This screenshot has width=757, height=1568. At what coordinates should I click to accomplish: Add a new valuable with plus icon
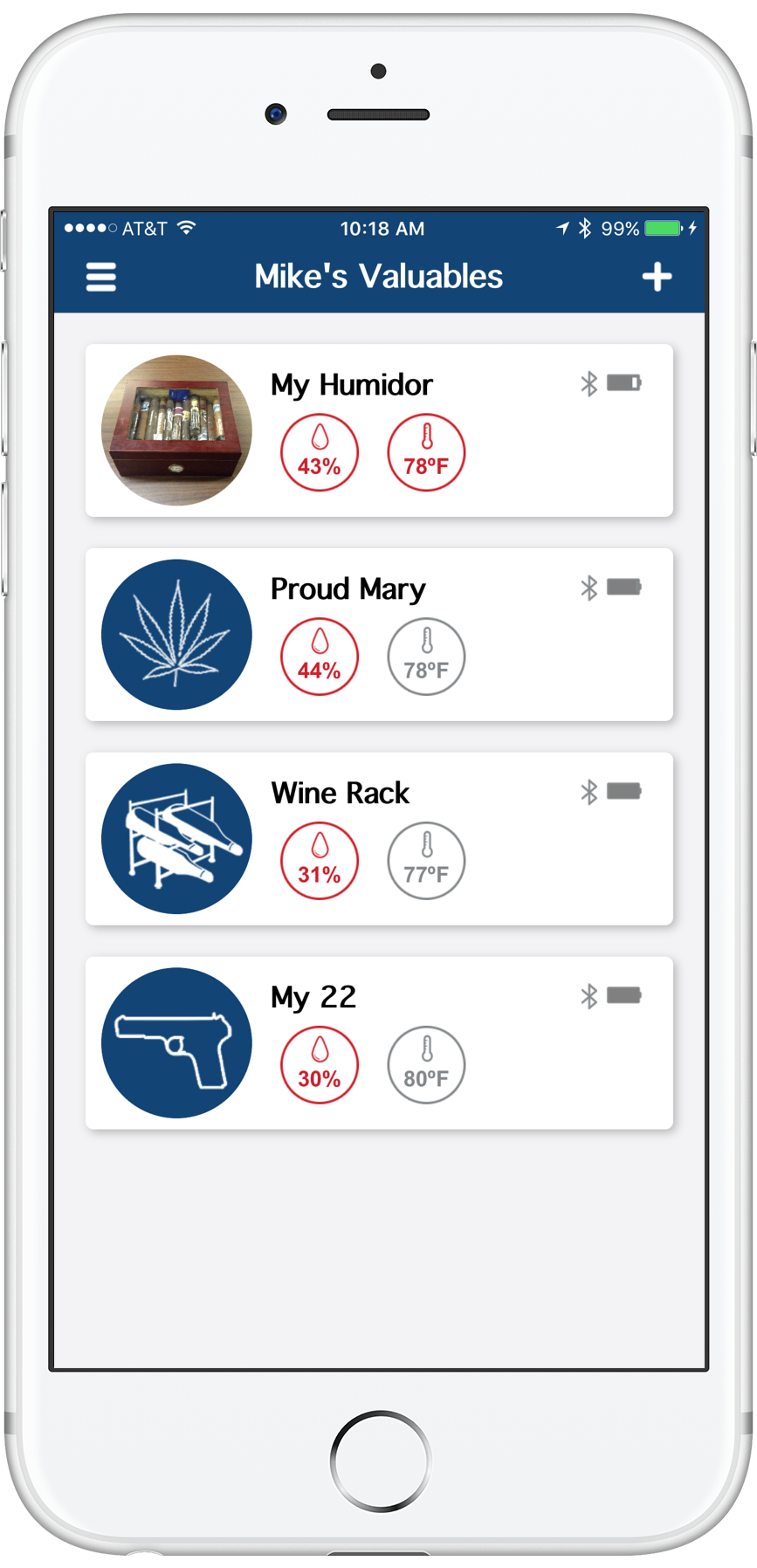pyautogui.click(x=657, y=277)
